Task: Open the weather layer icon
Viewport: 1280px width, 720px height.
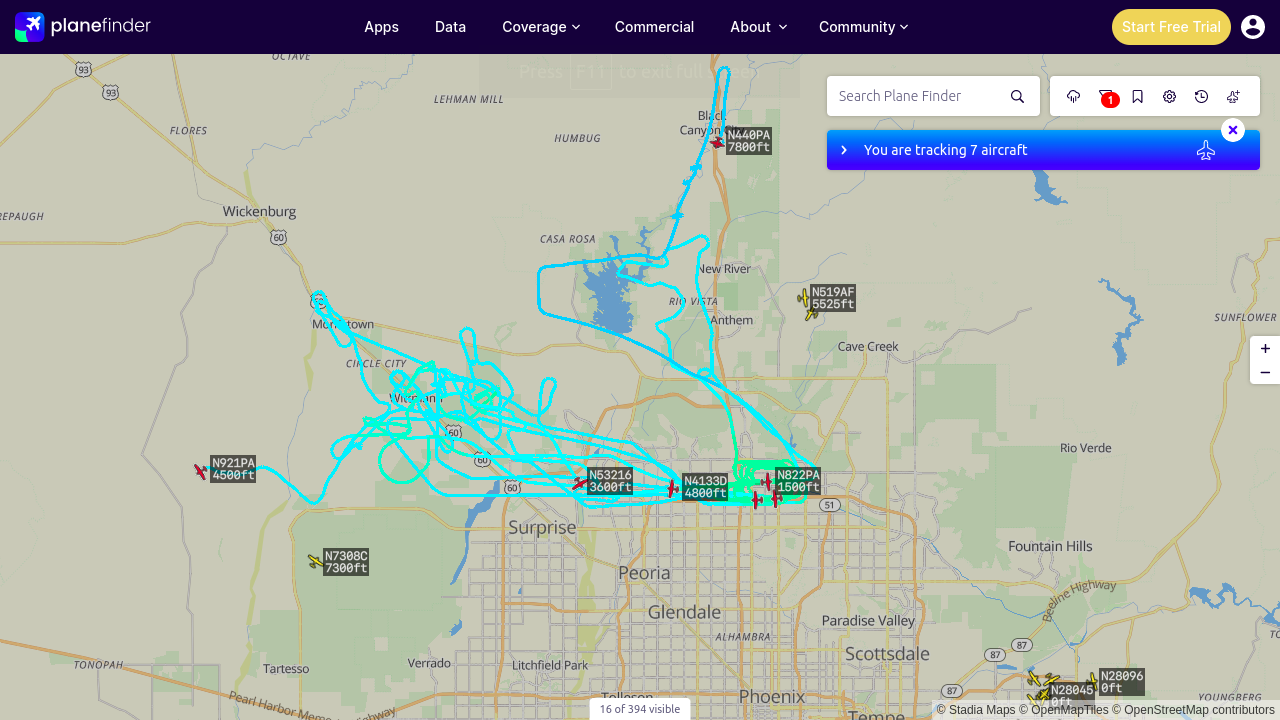Action: click(1074, 96)
